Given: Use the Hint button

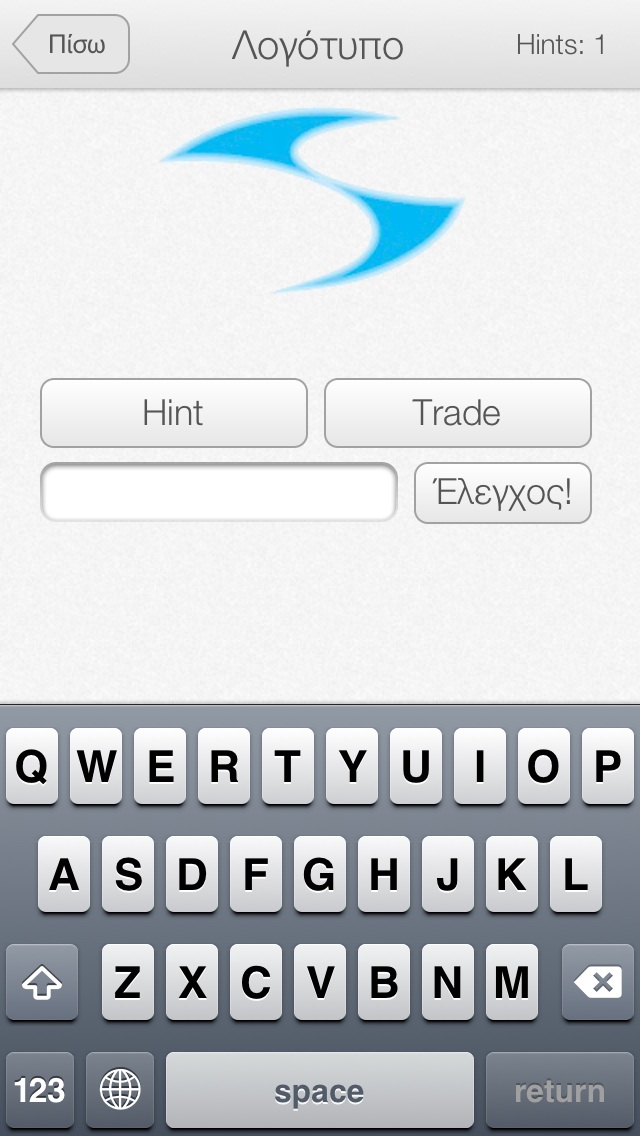Looking at the screenshot, I should (174, 413).
